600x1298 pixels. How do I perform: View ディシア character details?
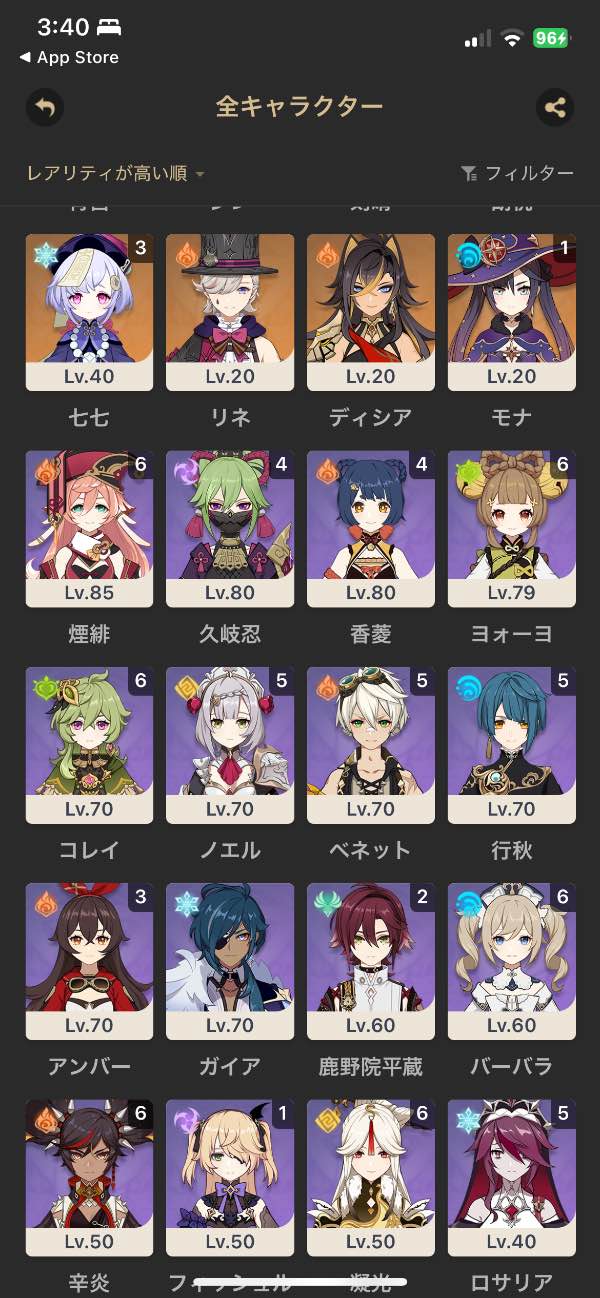click(371, 312)
